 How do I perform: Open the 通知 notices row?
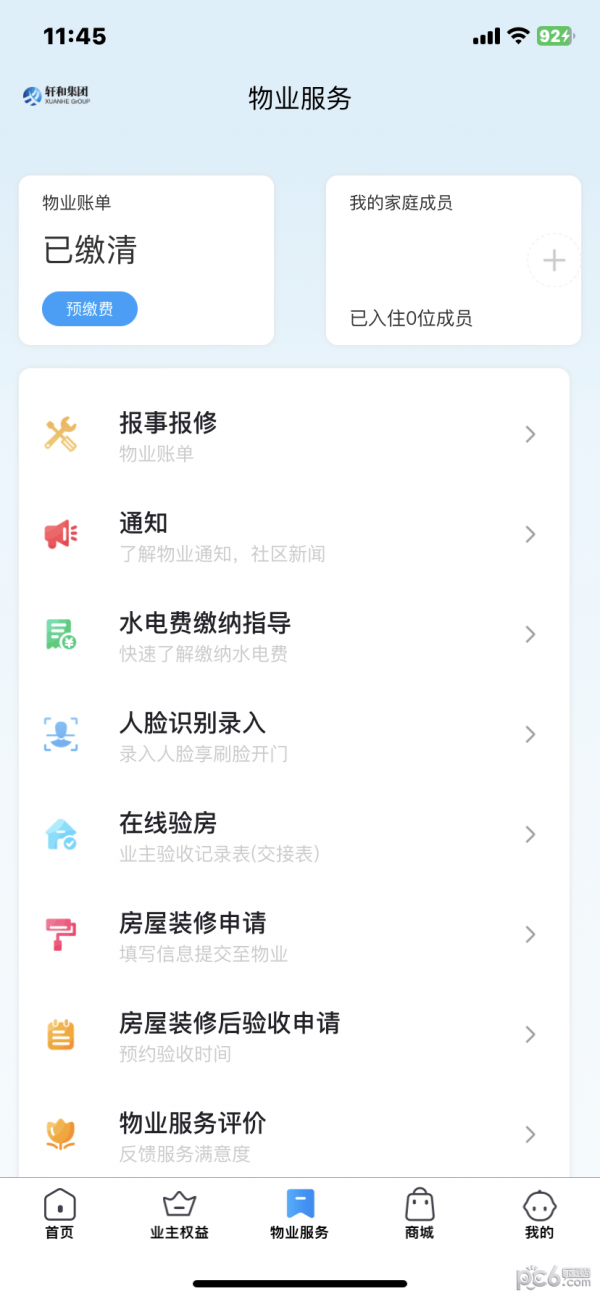(x=294, y=535)
